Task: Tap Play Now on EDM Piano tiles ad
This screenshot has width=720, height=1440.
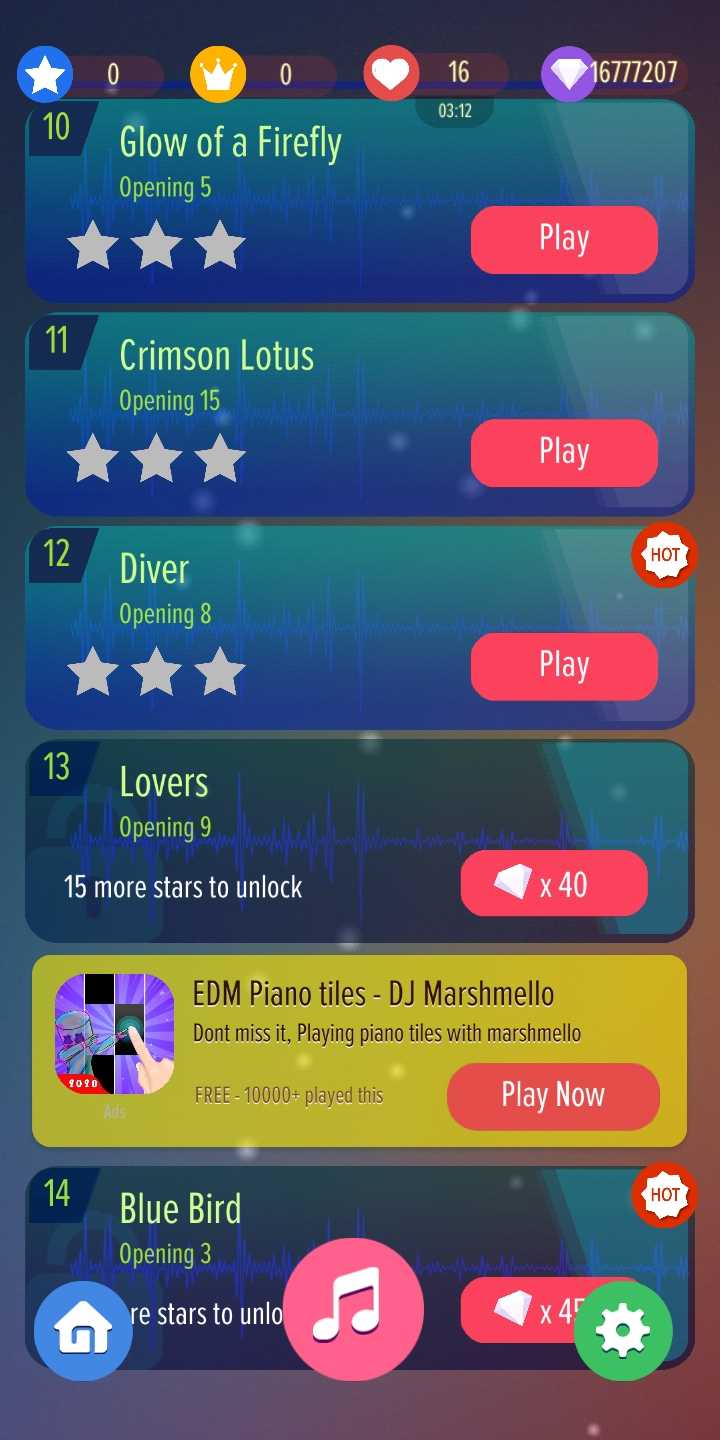Action: (553, 1096)
